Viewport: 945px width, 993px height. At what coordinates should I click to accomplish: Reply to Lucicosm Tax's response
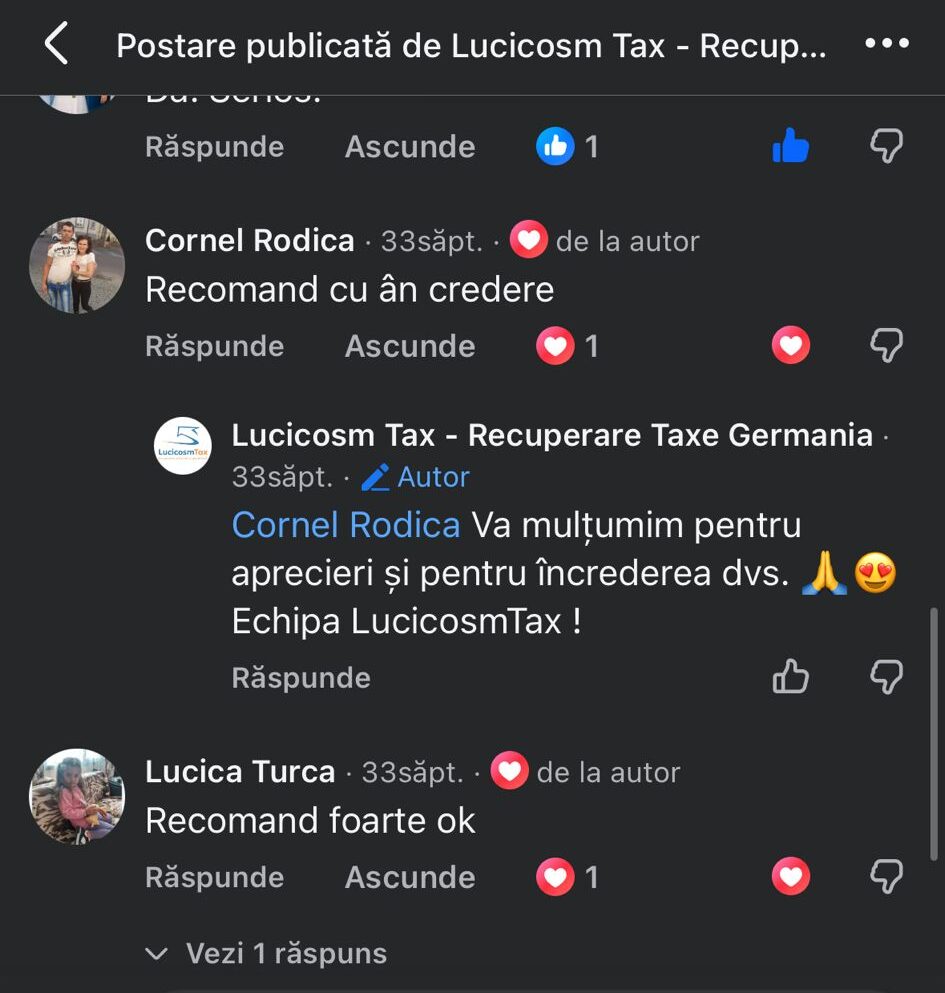click(x=301, y=678)
